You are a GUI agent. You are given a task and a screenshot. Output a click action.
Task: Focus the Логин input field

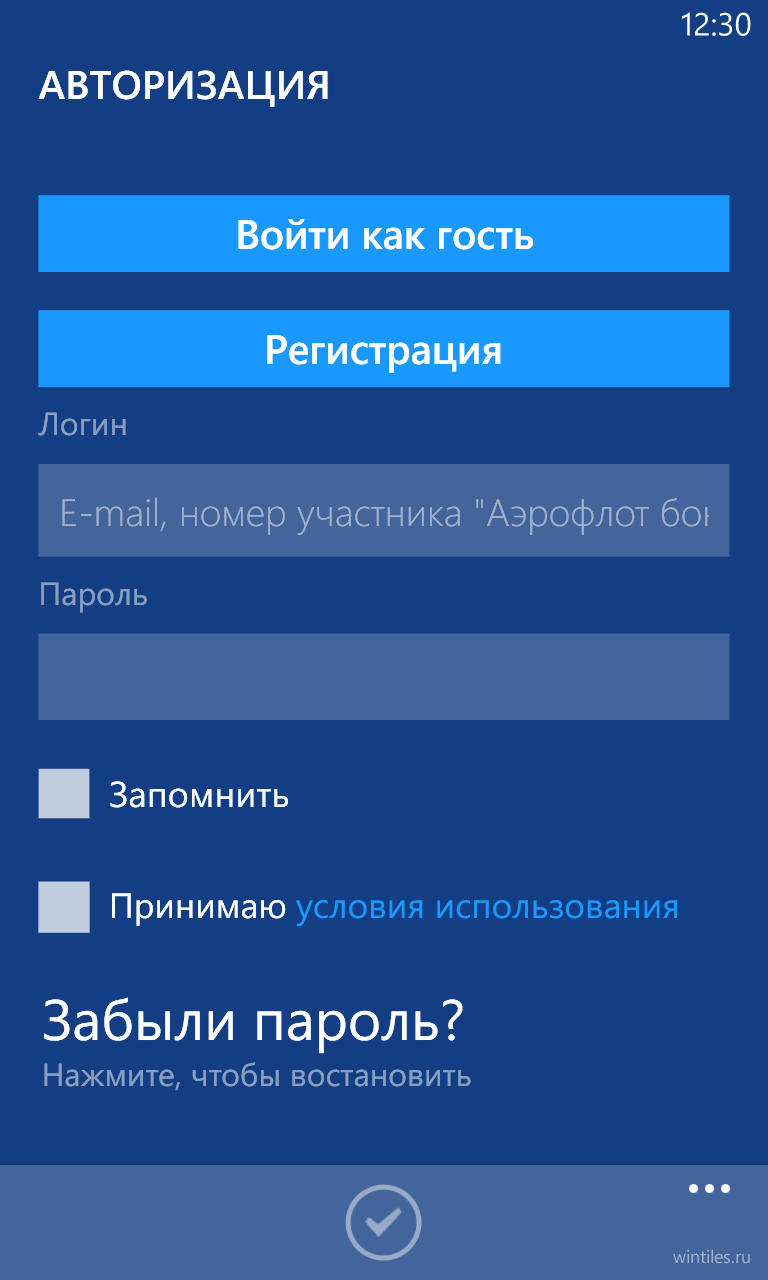[384, 511]
